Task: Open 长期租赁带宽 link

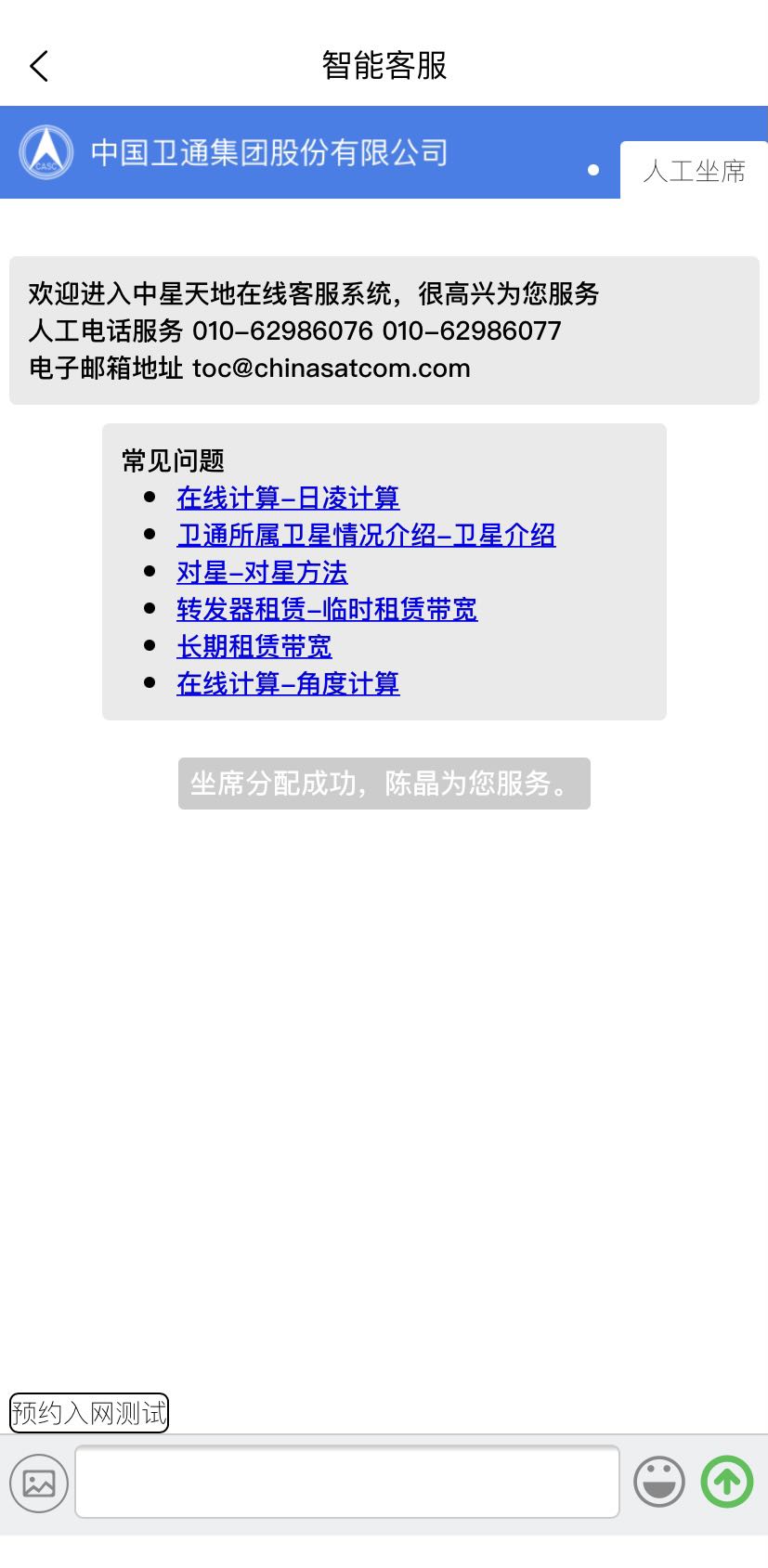Action: coord(254,647)
